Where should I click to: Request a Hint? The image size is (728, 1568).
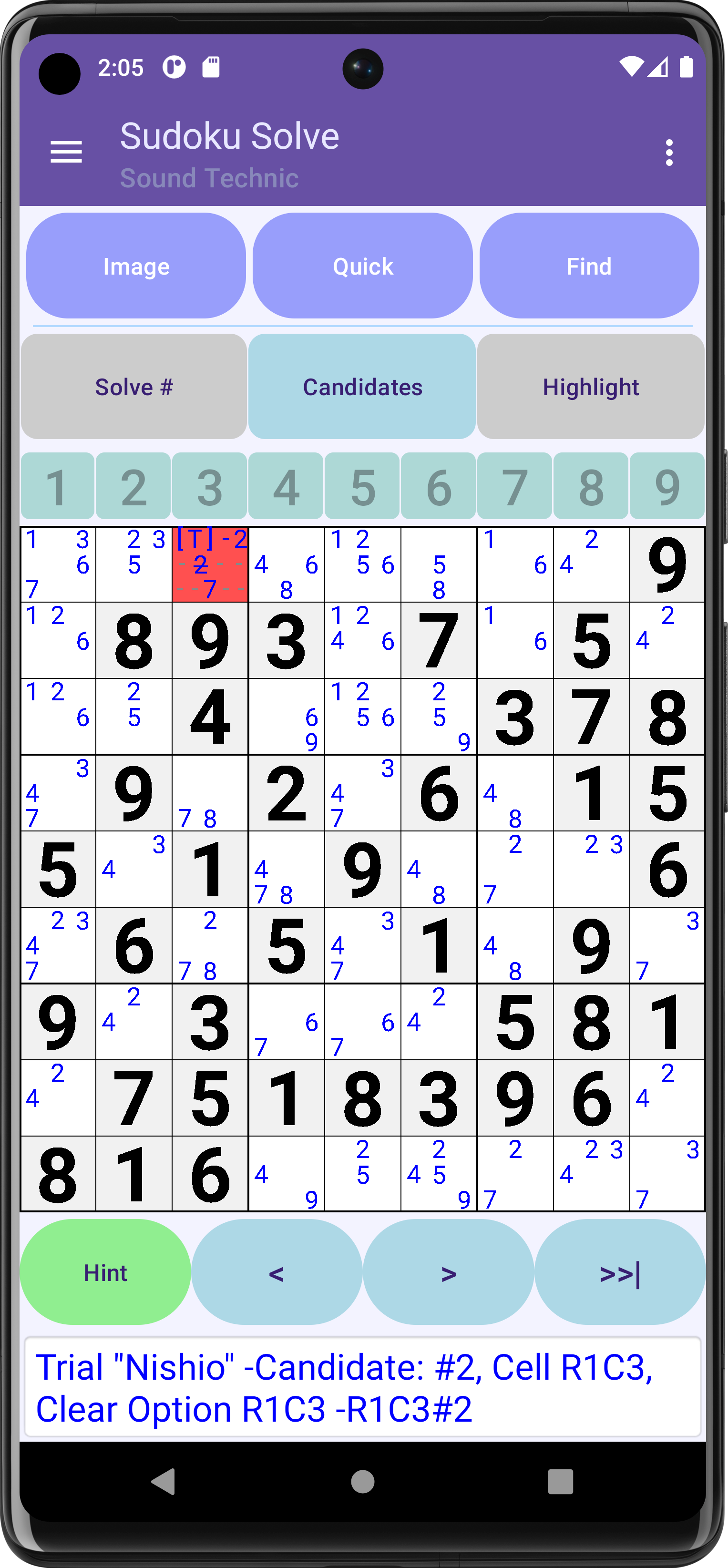pos(105,1273)
